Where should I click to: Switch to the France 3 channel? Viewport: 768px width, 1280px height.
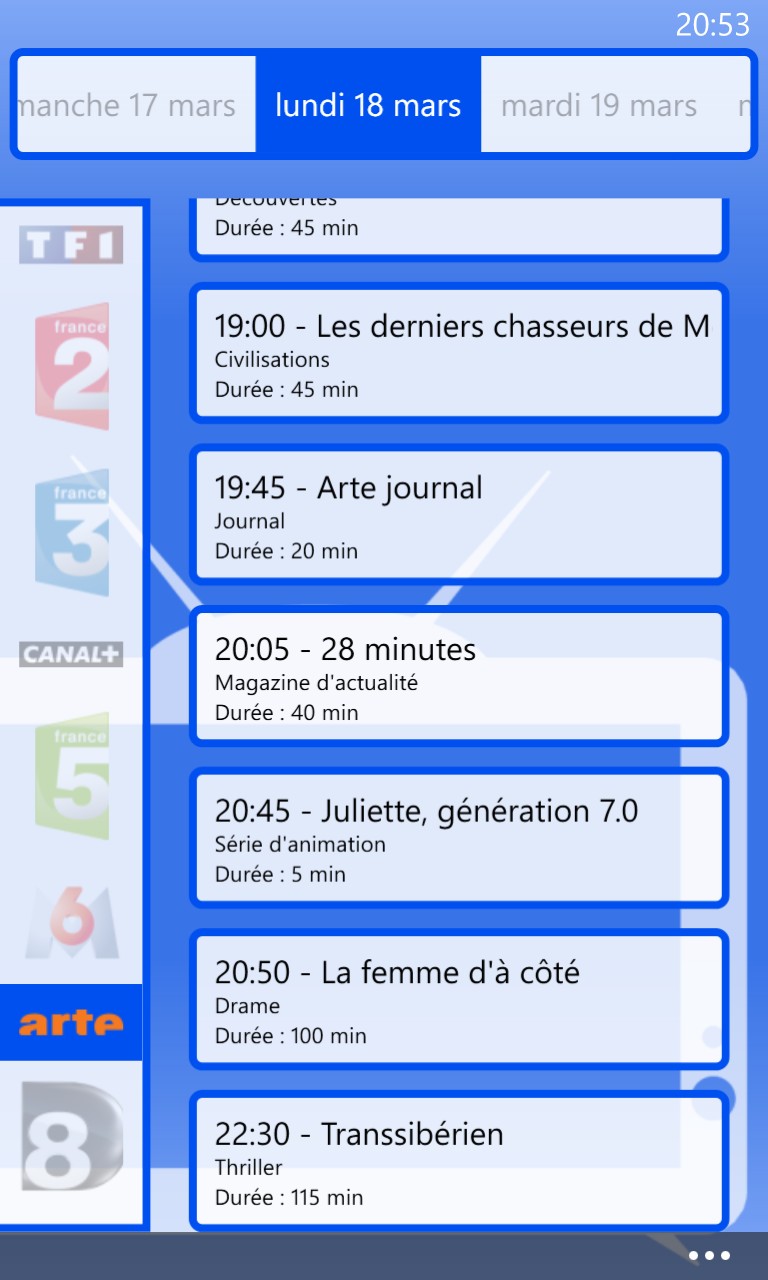coord(72,532)
